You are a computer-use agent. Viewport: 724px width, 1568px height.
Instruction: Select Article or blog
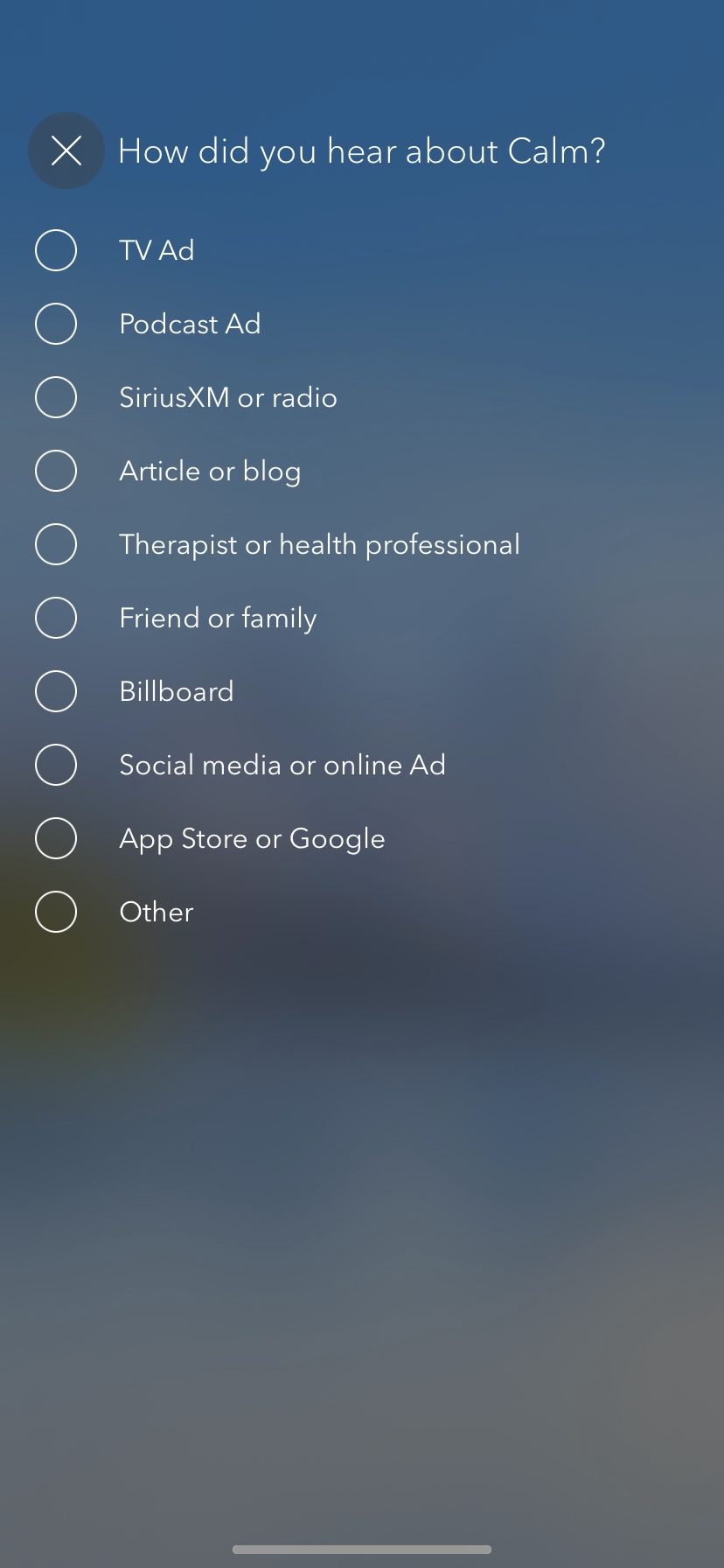click(x=56, y=471)
